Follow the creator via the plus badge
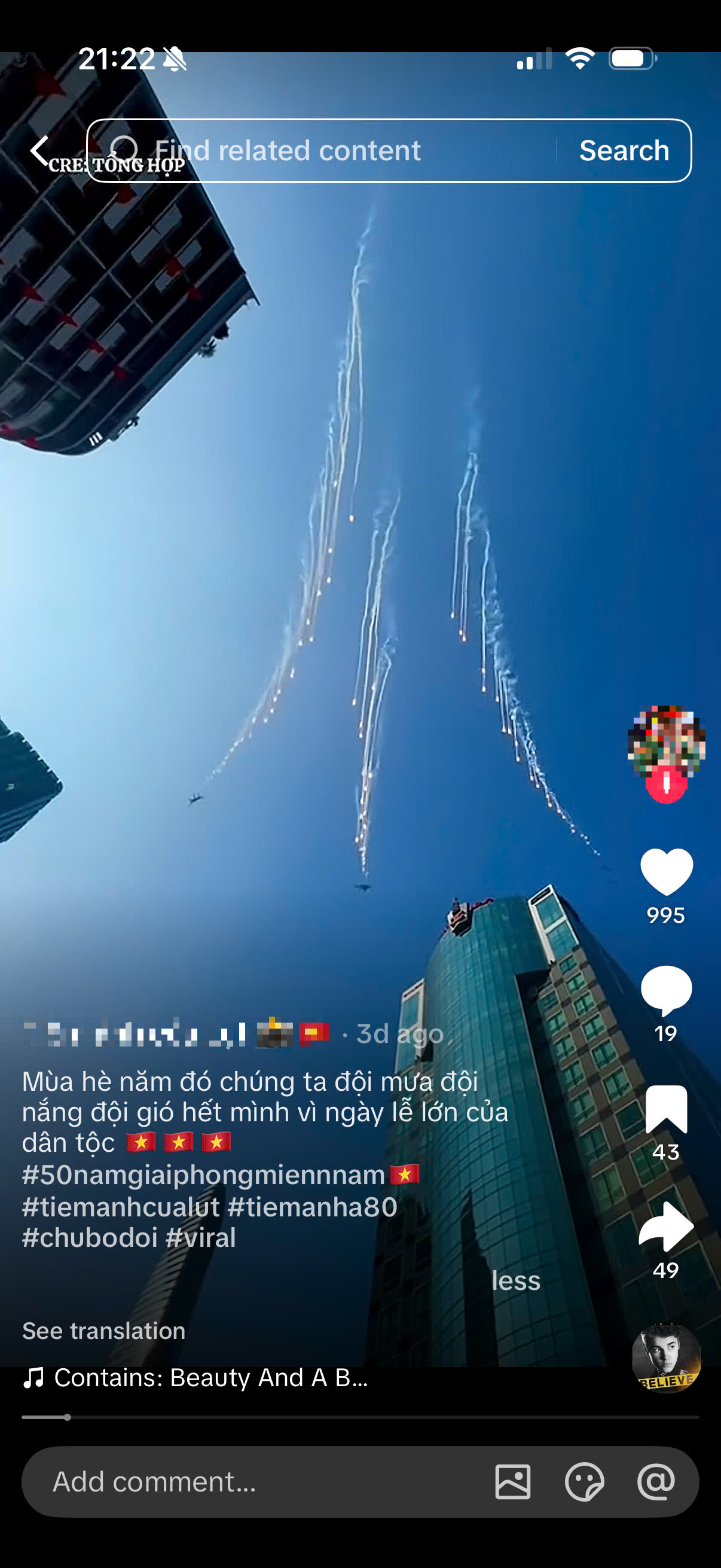This screenshot has width=721, height=1568. pos(665,785)
